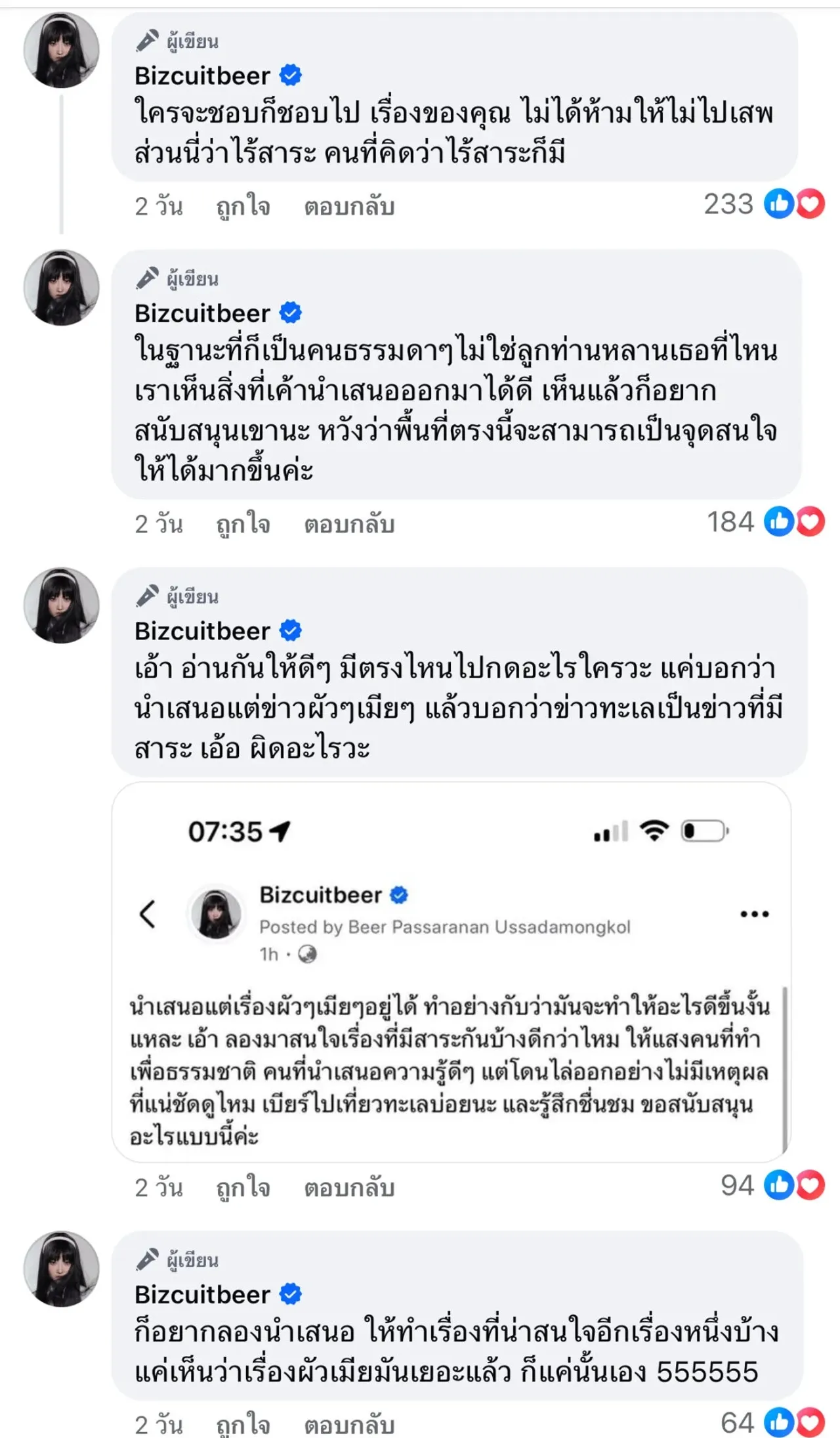This screenshot has width=840, height=1438.
Task: Click the back arrow in the embedded screenshot
Action: click(147, 912)
